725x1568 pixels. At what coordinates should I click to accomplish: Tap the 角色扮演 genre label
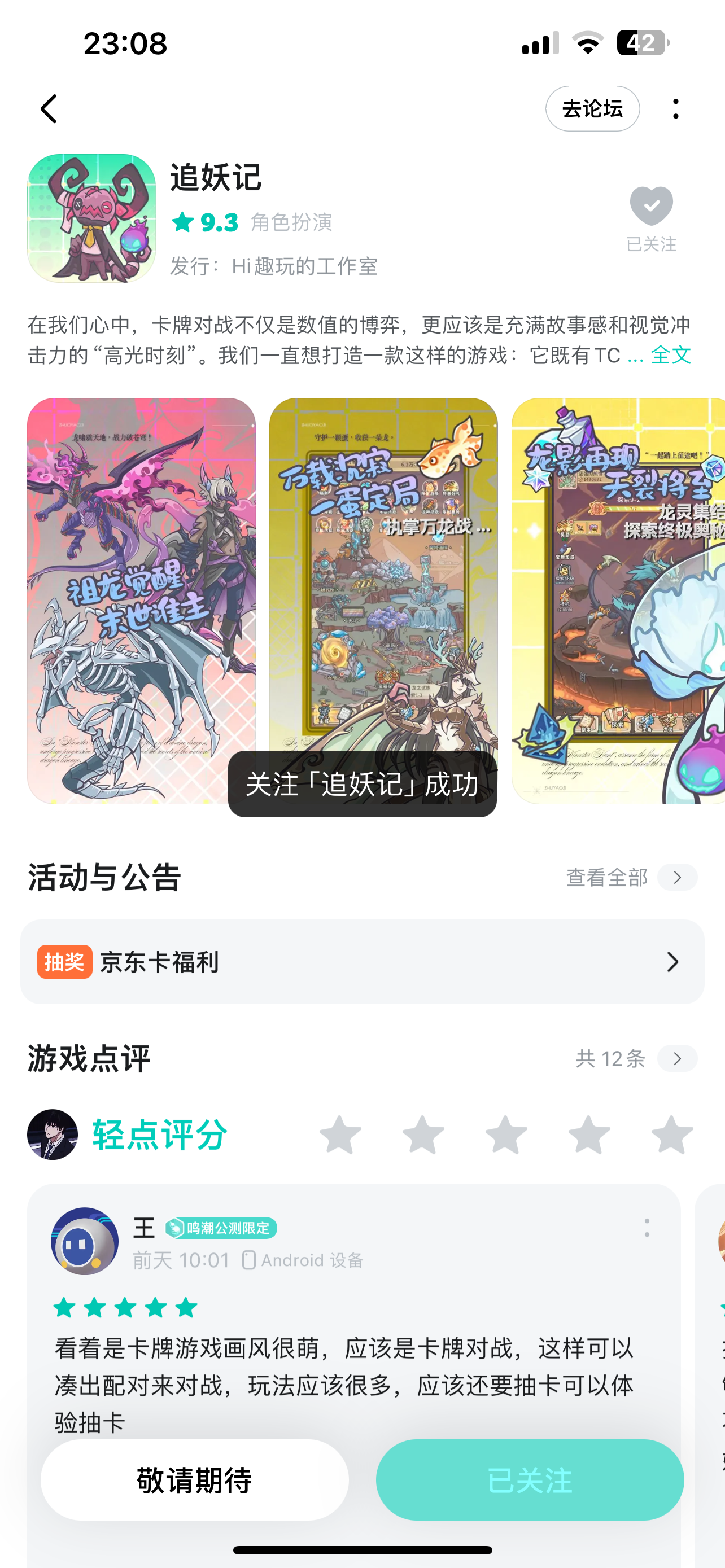coord(291,222)
